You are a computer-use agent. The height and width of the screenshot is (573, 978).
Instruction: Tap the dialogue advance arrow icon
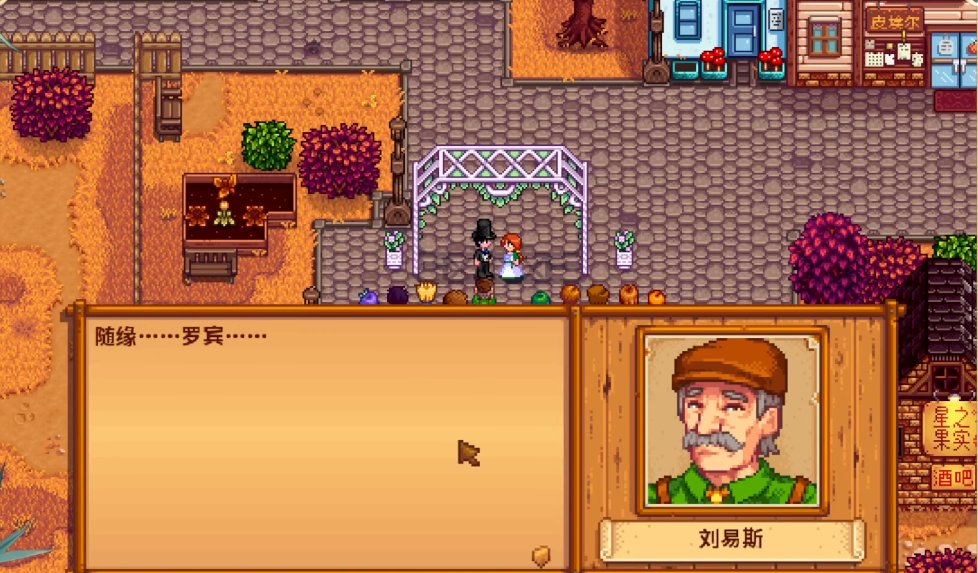(x=541, y=553)
